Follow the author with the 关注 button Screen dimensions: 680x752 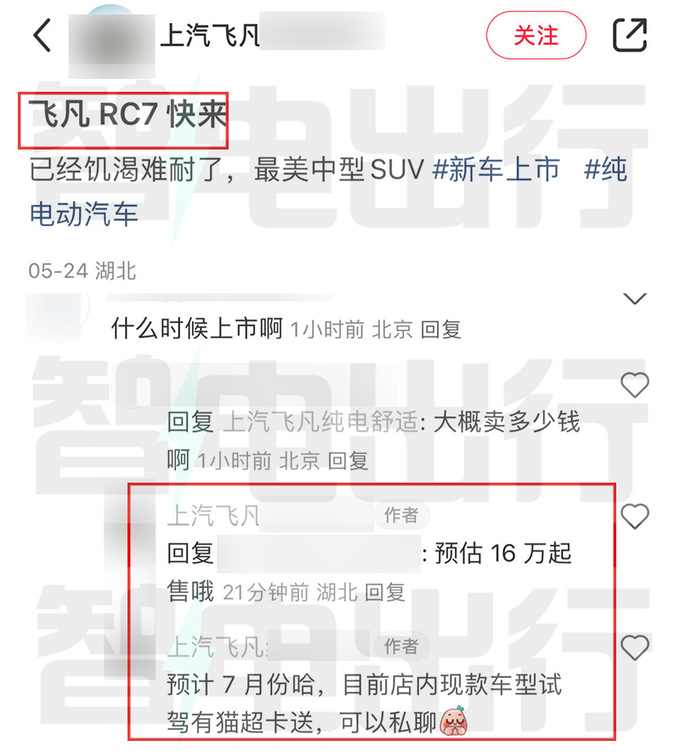[x=535, y=35]
